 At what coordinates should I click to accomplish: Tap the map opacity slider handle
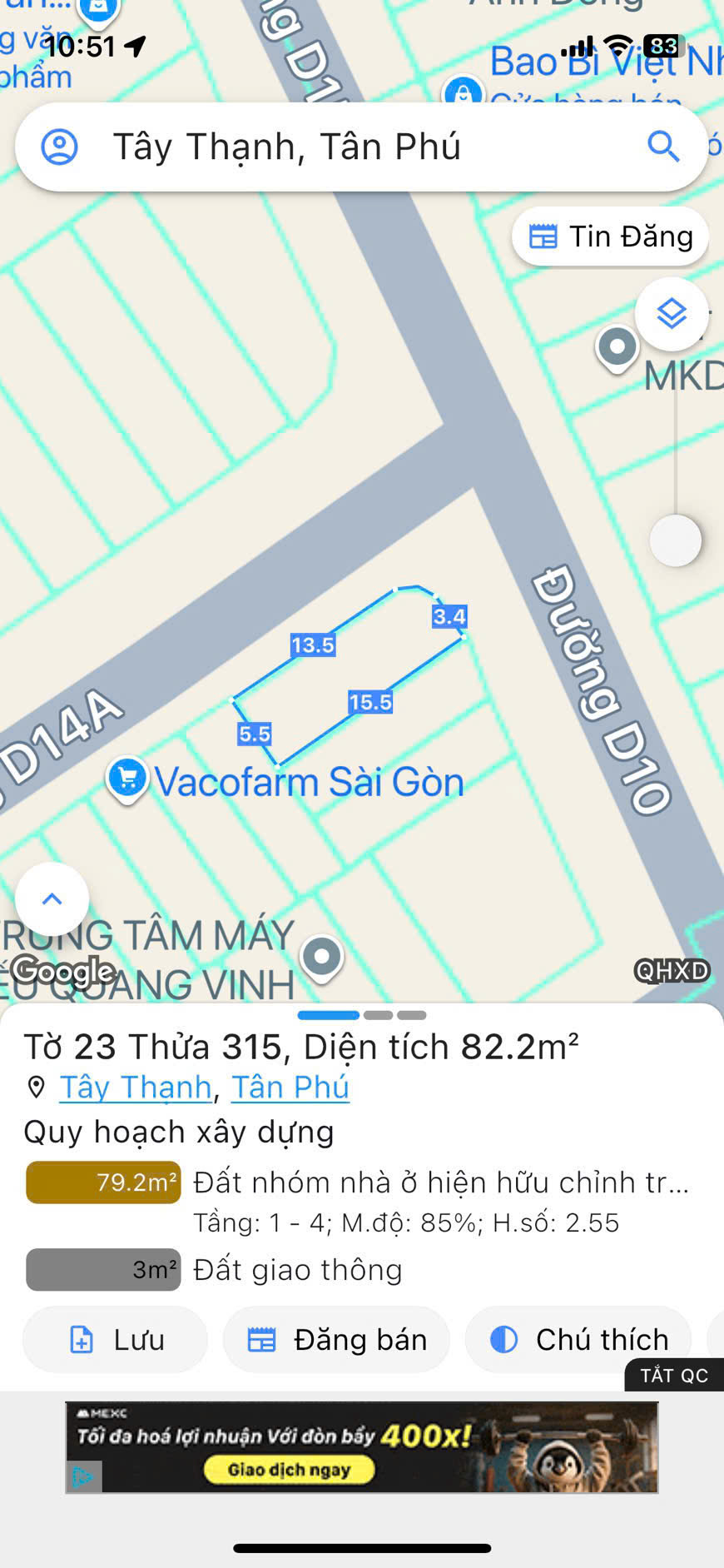[x=675, y=540]
